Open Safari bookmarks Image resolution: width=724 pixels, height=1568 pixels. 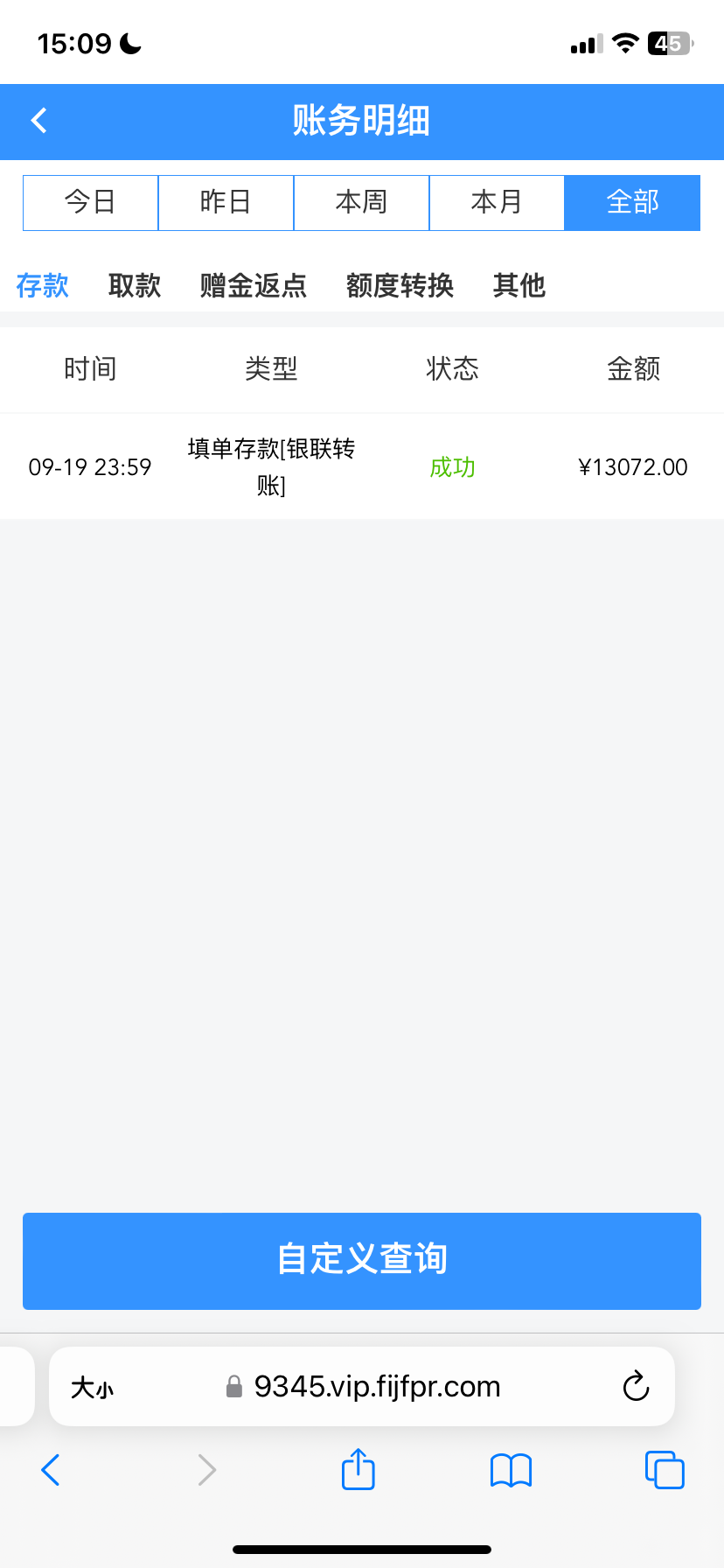point(511,1470)
